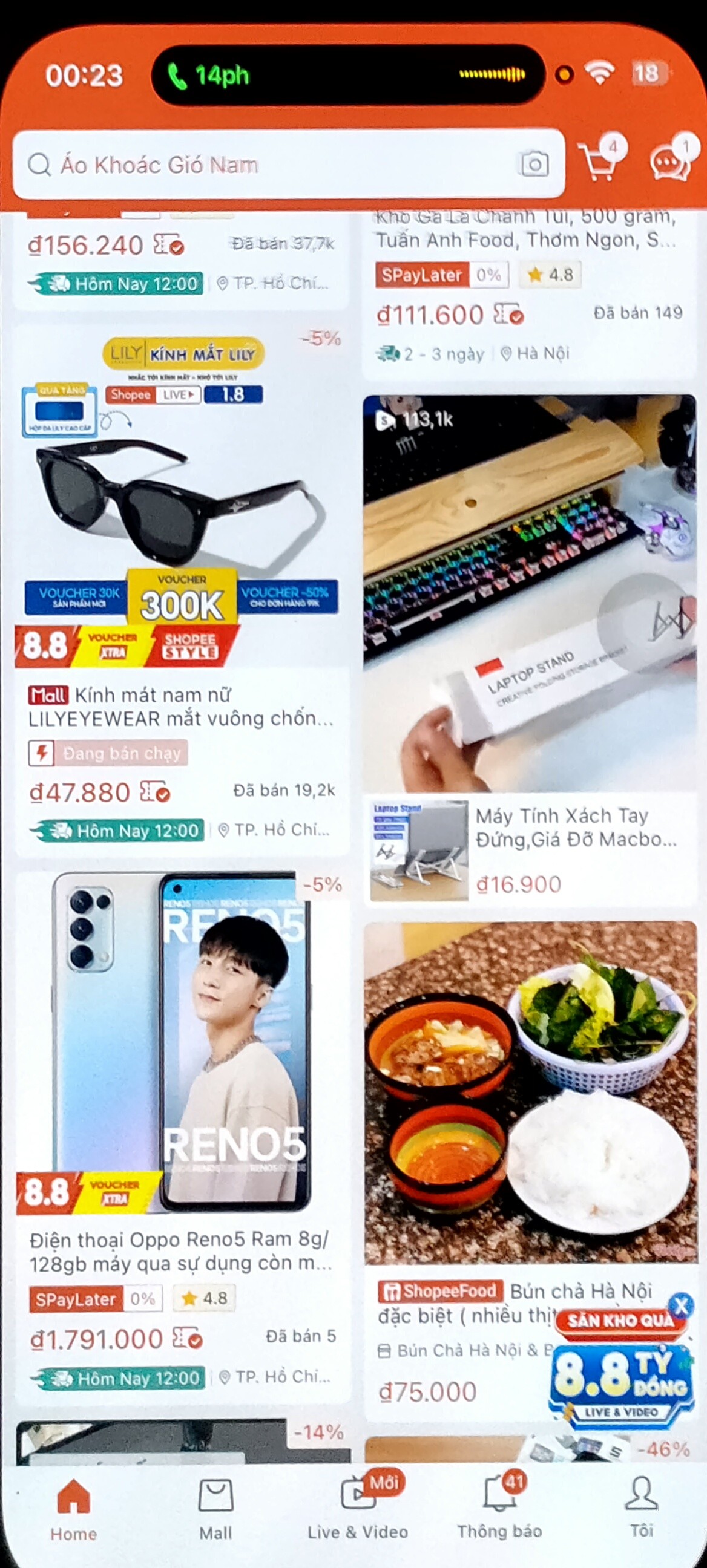This screenshot has width=707, height=1568.
Task: Open the Thông báo notifications tab
Action: coord(499,1508)
